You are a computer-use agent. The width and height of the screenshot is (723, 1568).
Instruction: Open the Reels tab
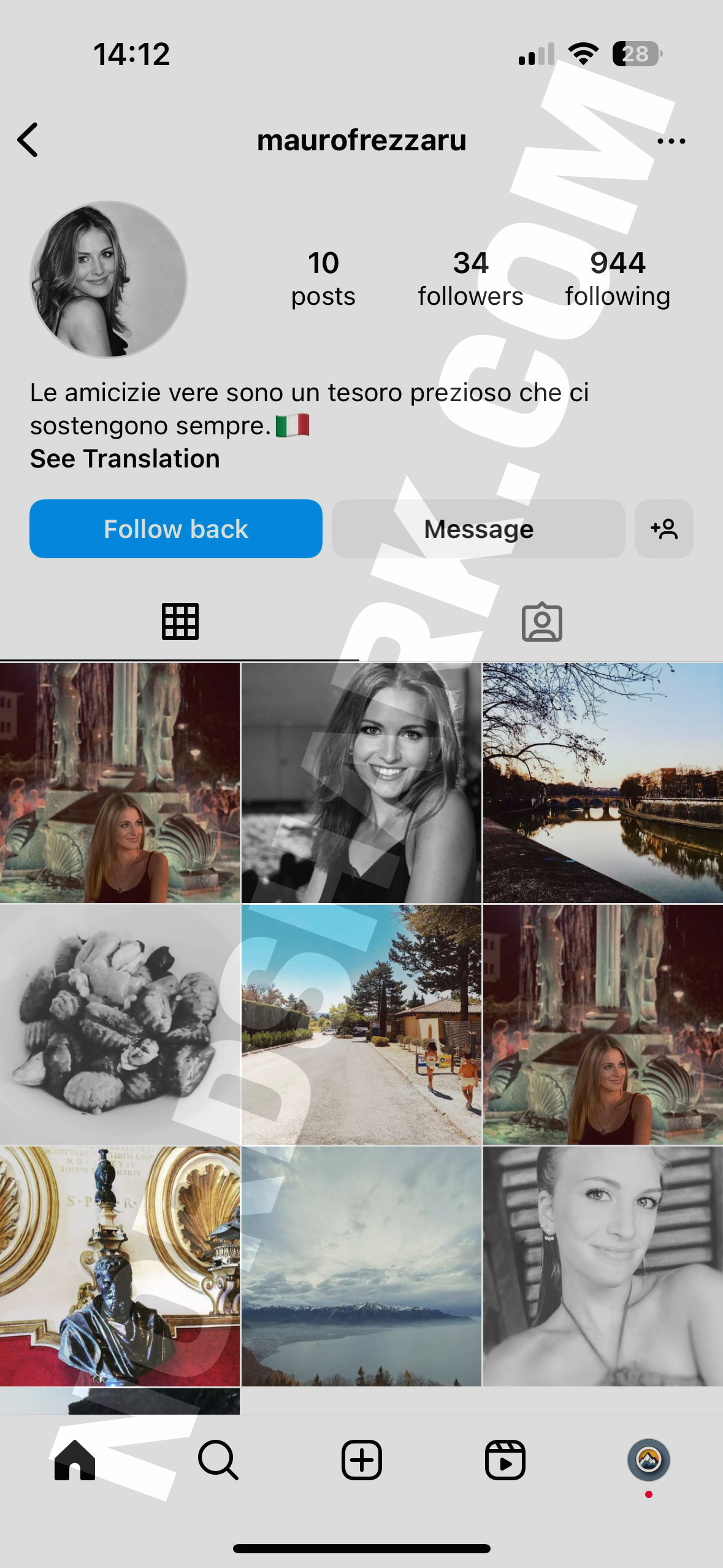pos(505,1460)
